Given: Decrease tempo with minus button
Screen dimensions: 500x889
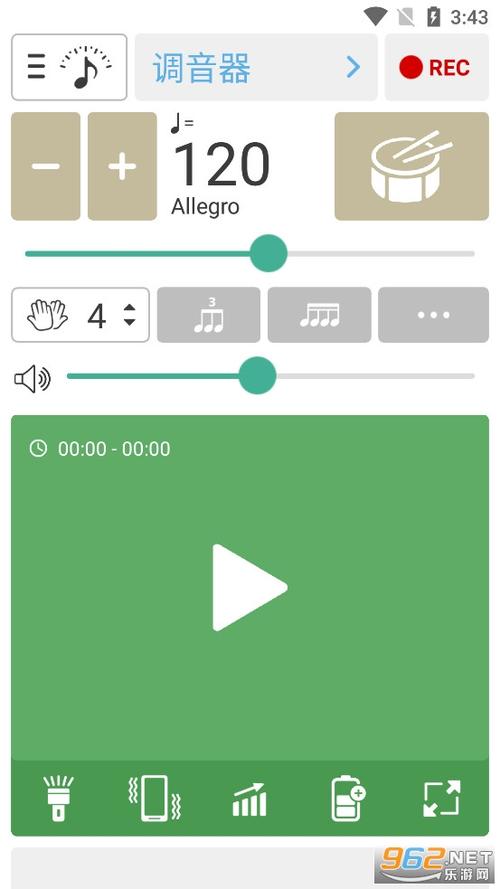Looking at the screenshot, I should click(46, 166).
